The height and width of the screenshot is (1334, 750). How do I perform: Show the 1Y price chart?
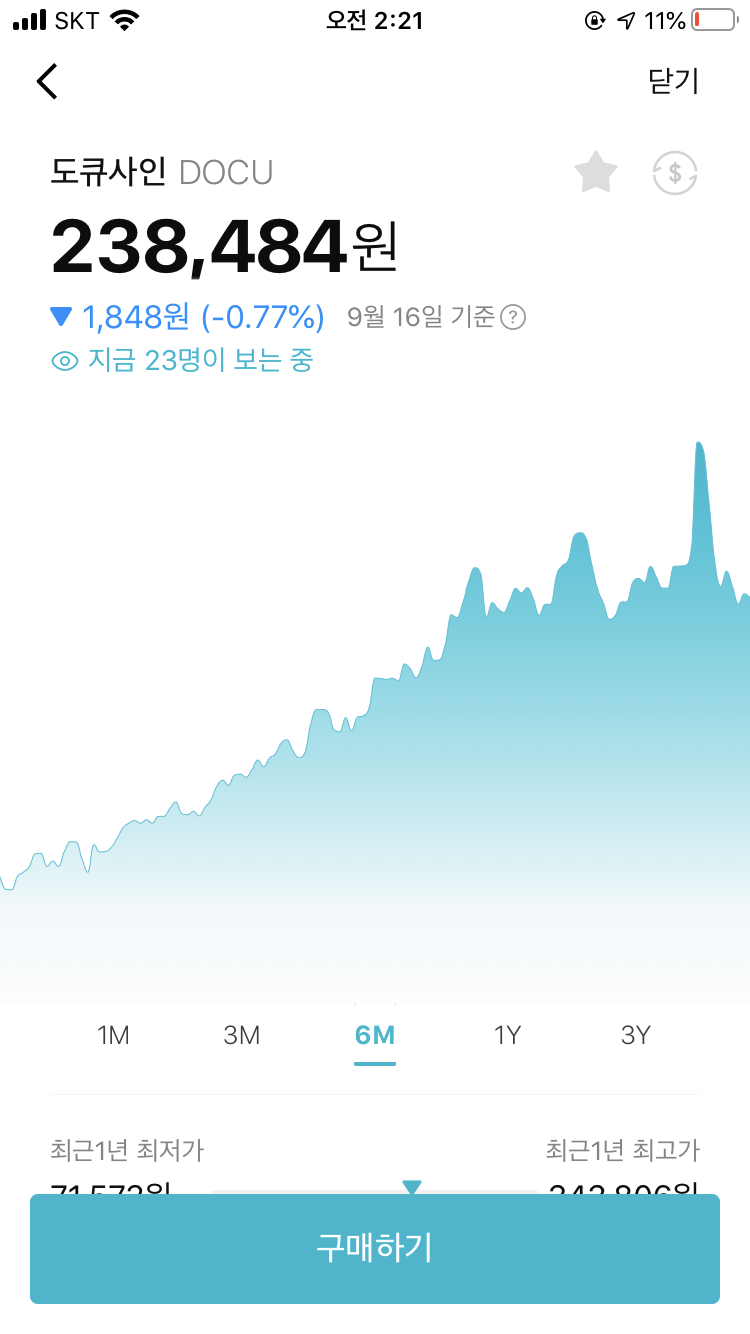[x=508, y=1035]
